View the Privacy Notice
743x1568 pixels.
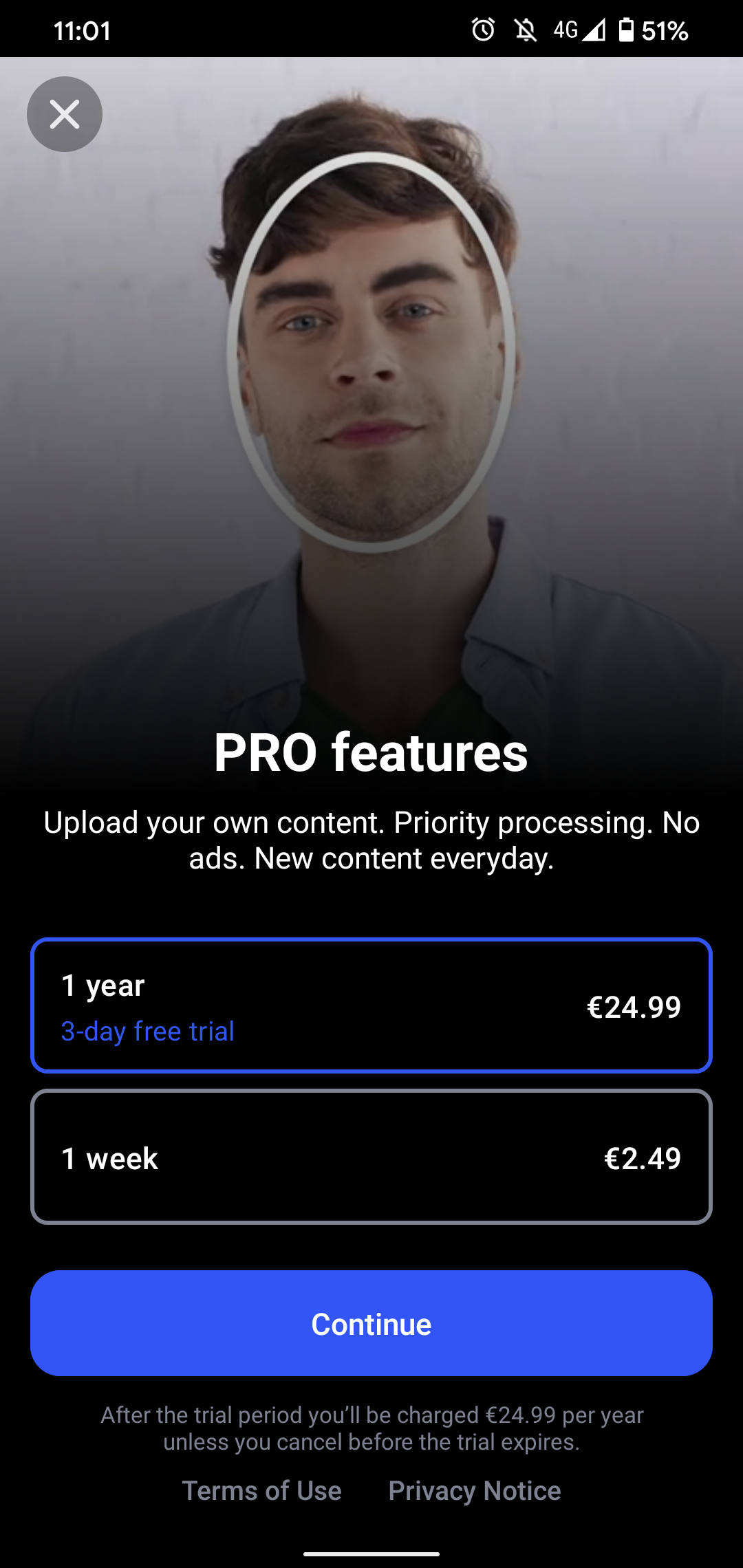474,1491
